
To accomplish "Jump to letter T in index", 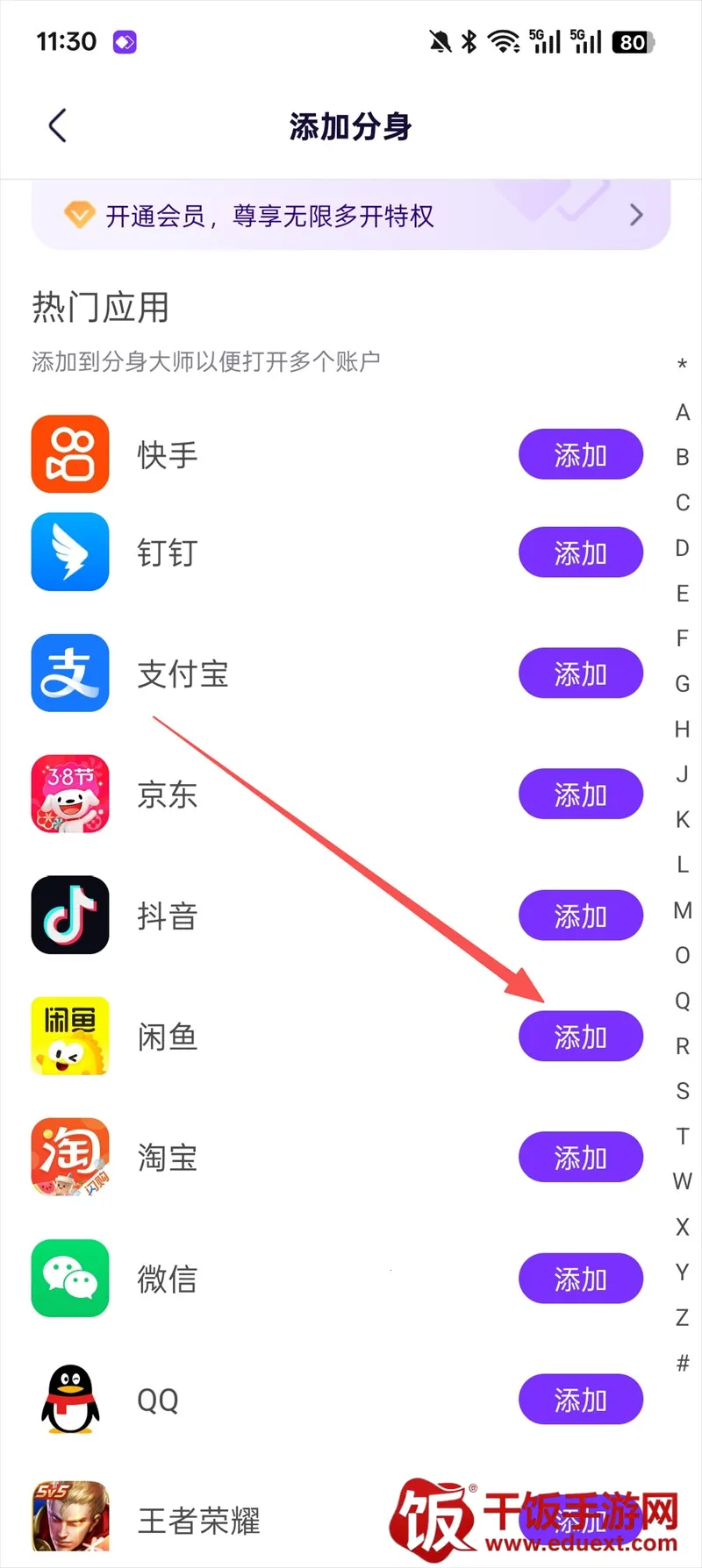I will pos(682,1137).
